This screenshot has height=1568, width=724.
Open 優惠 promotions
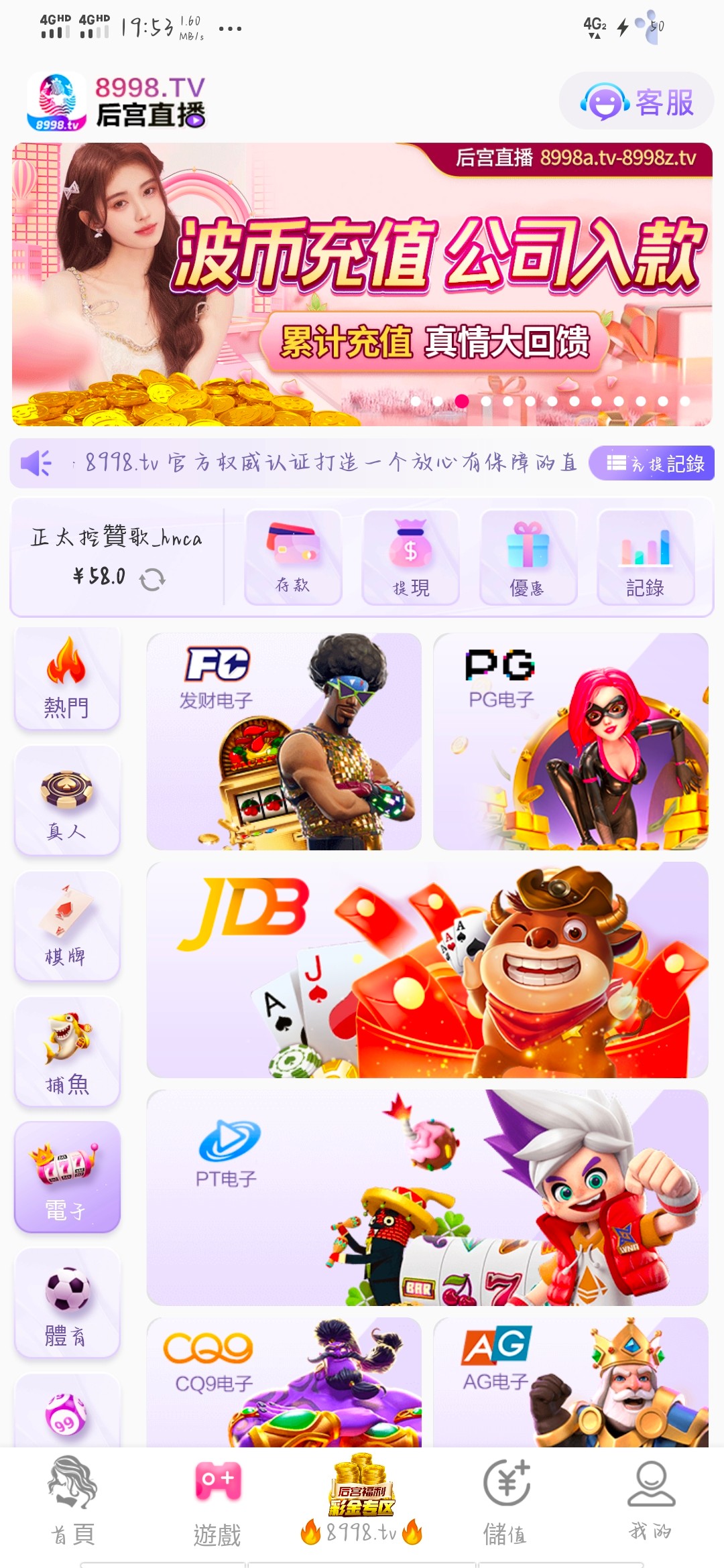tap(528, 558)
